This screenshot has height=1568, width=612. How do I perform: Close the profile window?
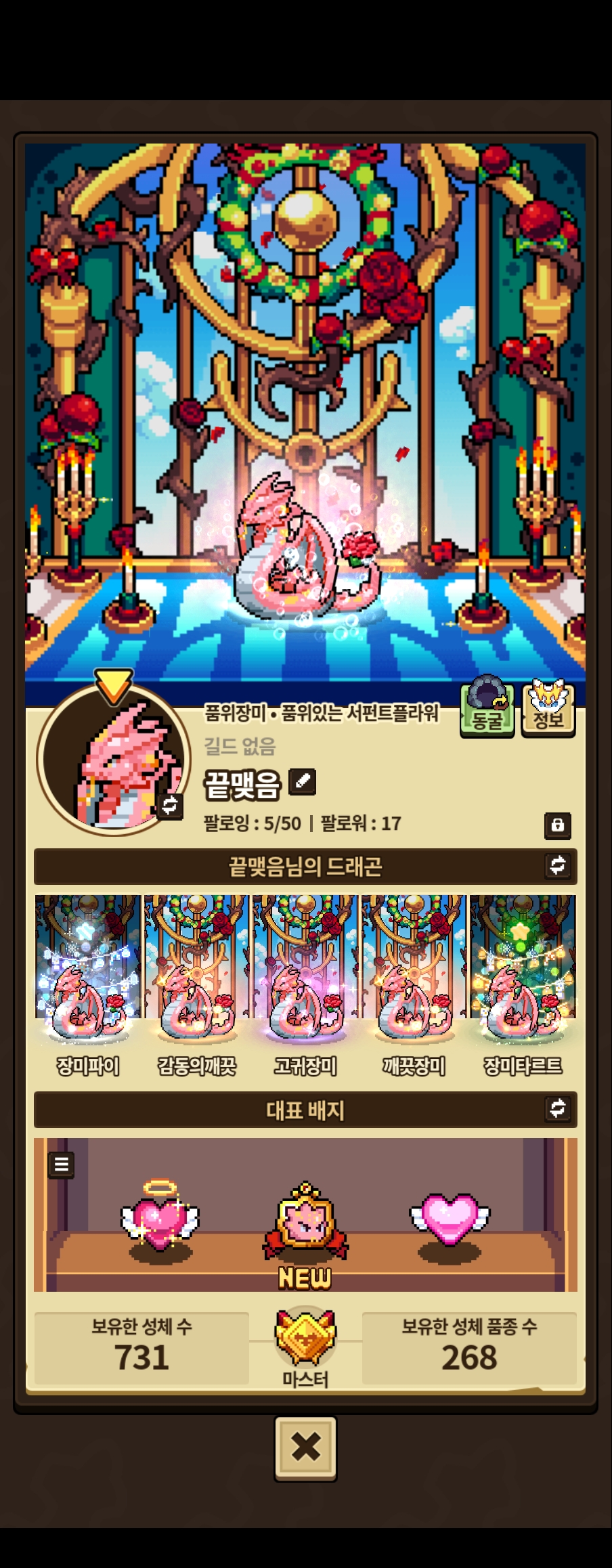[305, 1447]
